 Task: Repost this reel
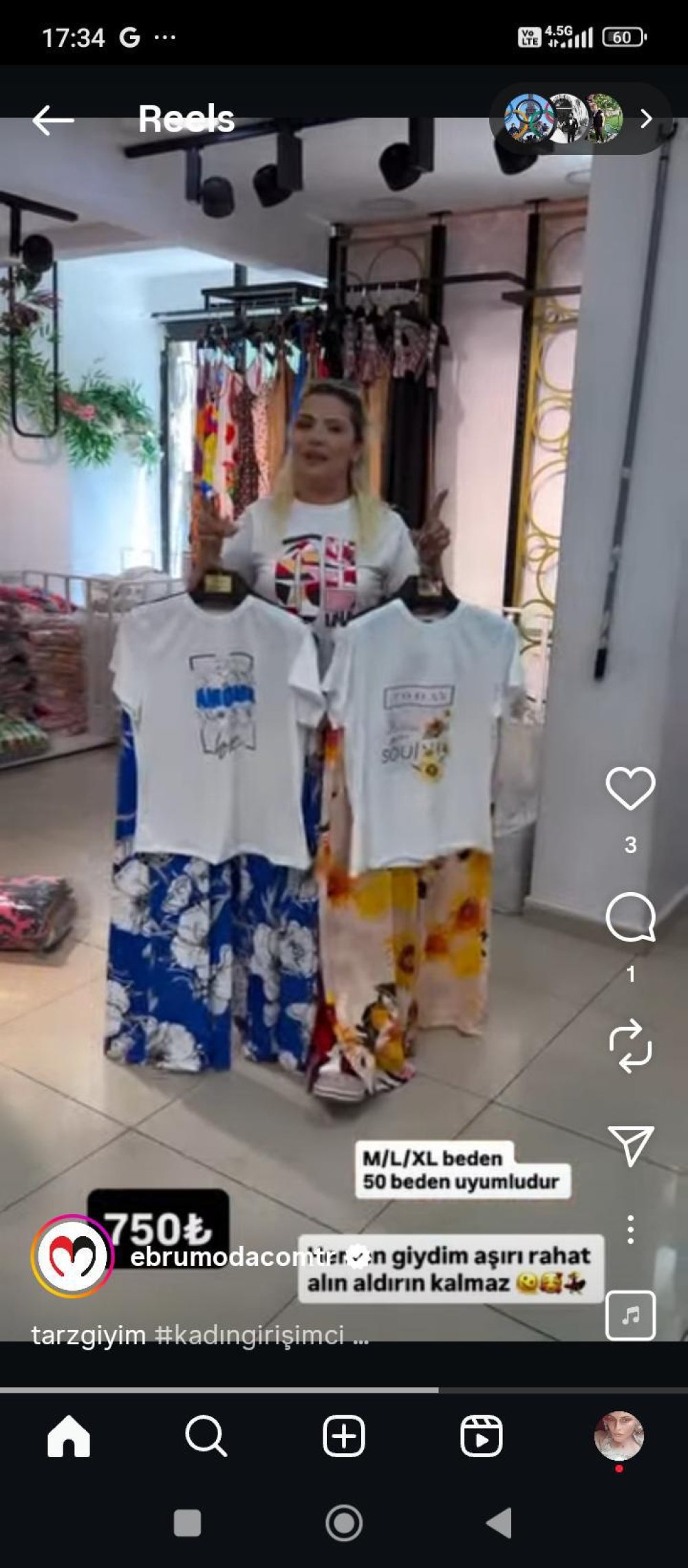pos(630,1046)
